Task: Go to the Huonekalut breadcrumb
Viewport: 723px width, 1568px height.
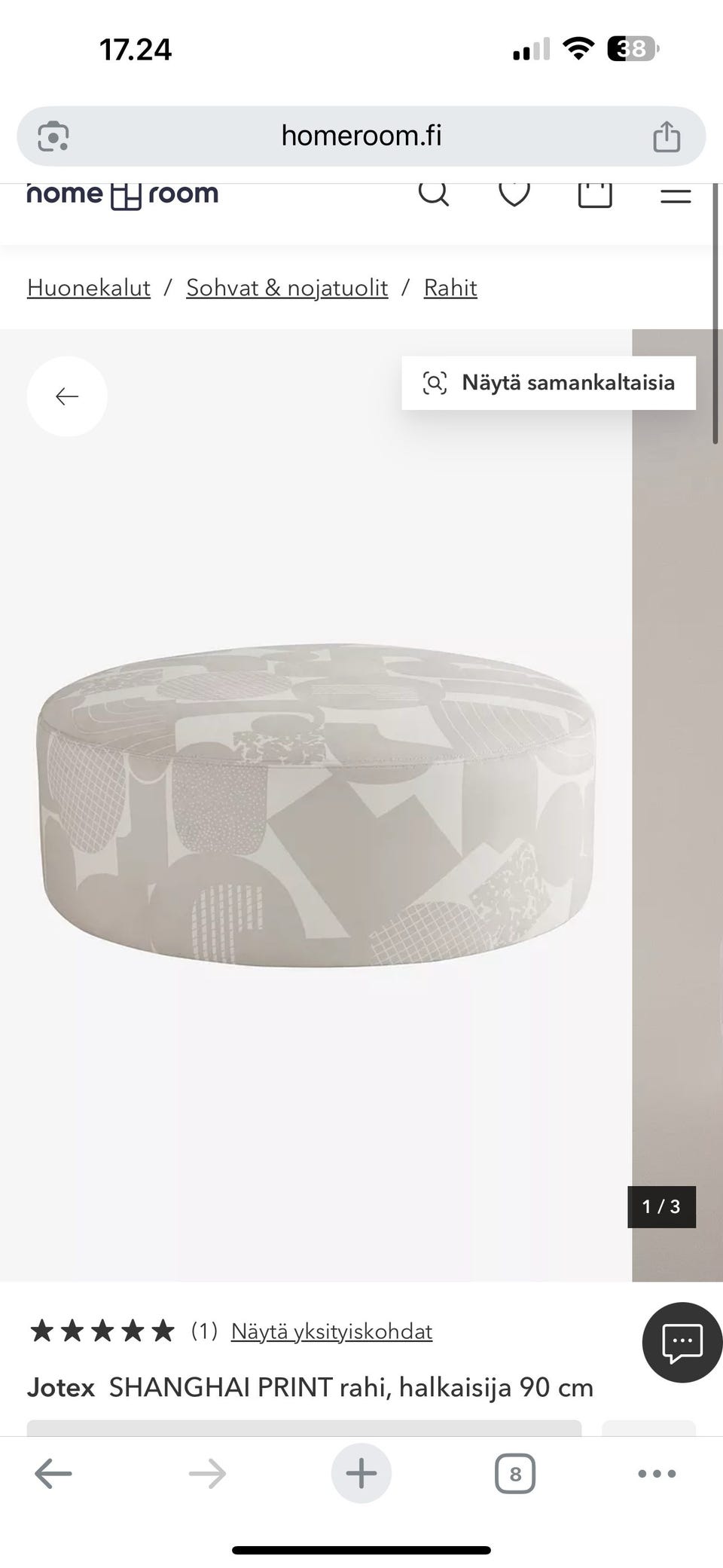Action: [x=89, y=288]
